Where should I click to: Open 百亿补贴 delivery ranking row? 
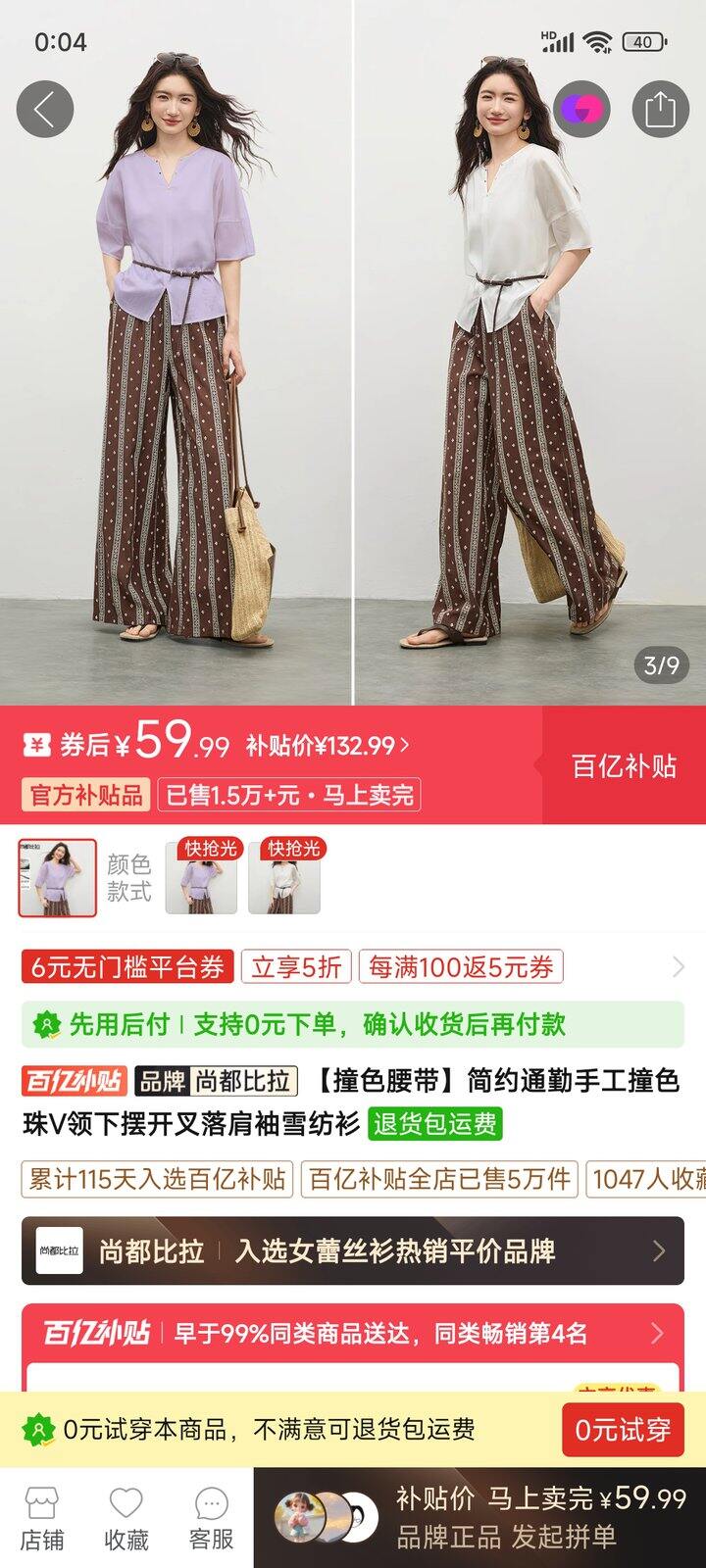(353, 1333)
